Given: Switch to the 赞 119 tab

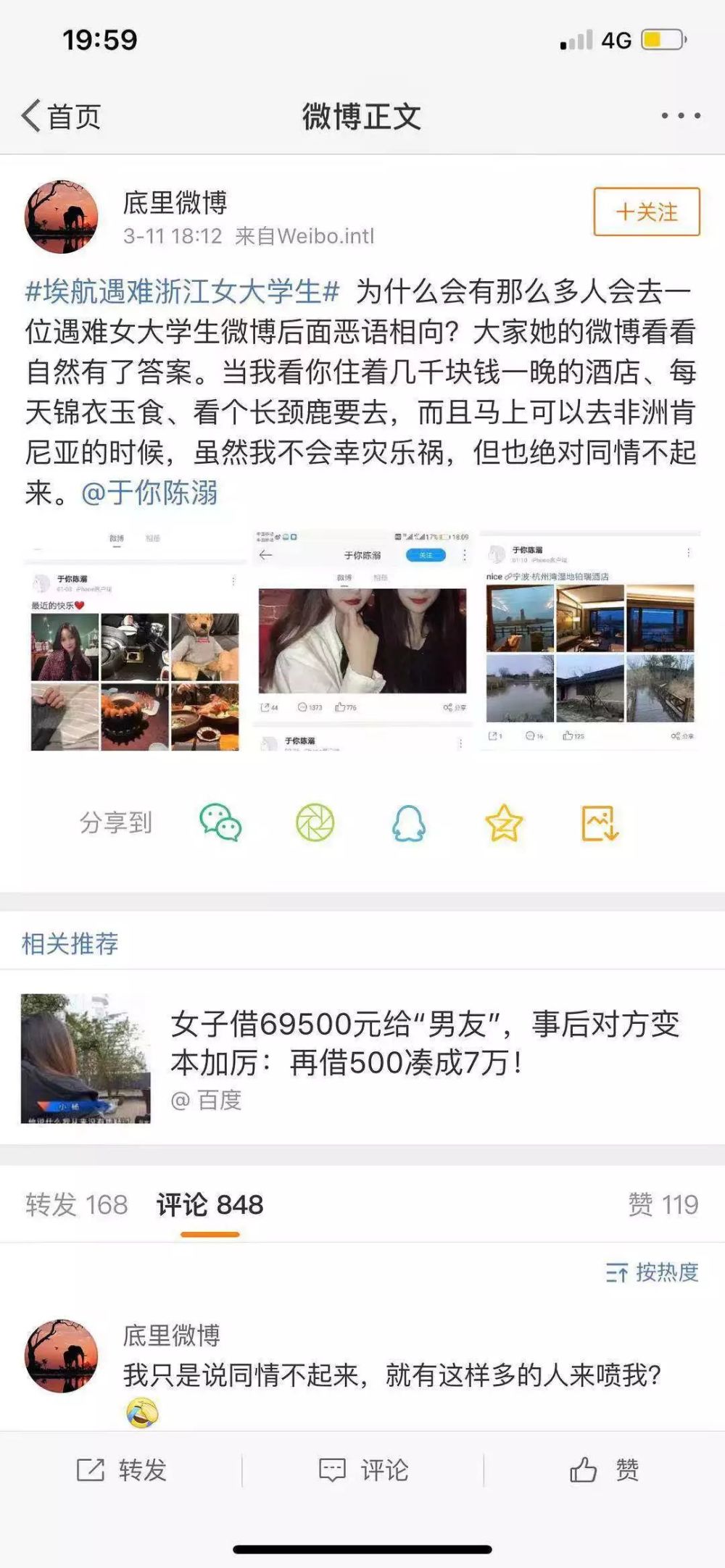Looking at the screenshot, I should coord(663,1204).
